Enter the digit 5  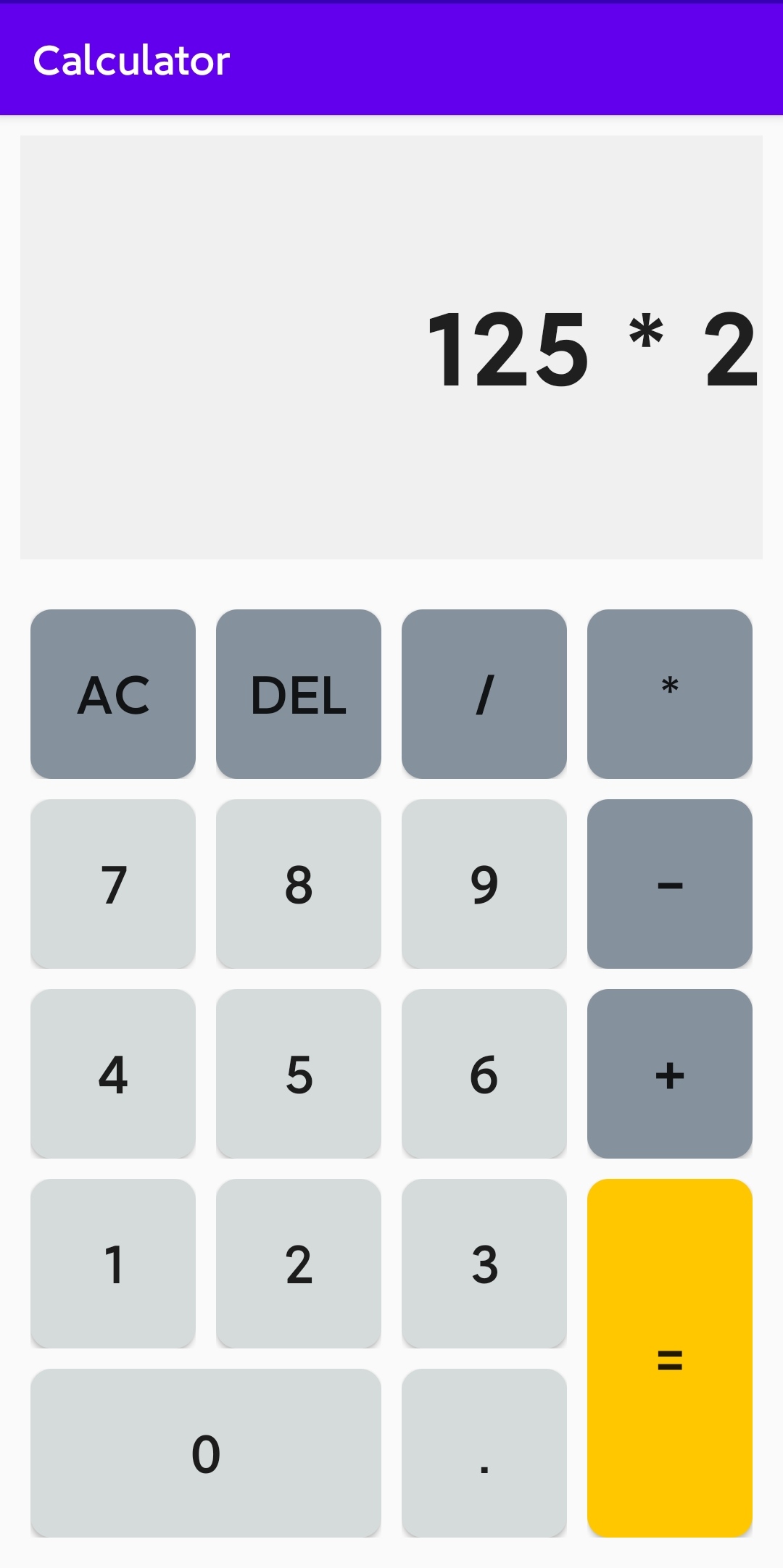point(299,1074)
